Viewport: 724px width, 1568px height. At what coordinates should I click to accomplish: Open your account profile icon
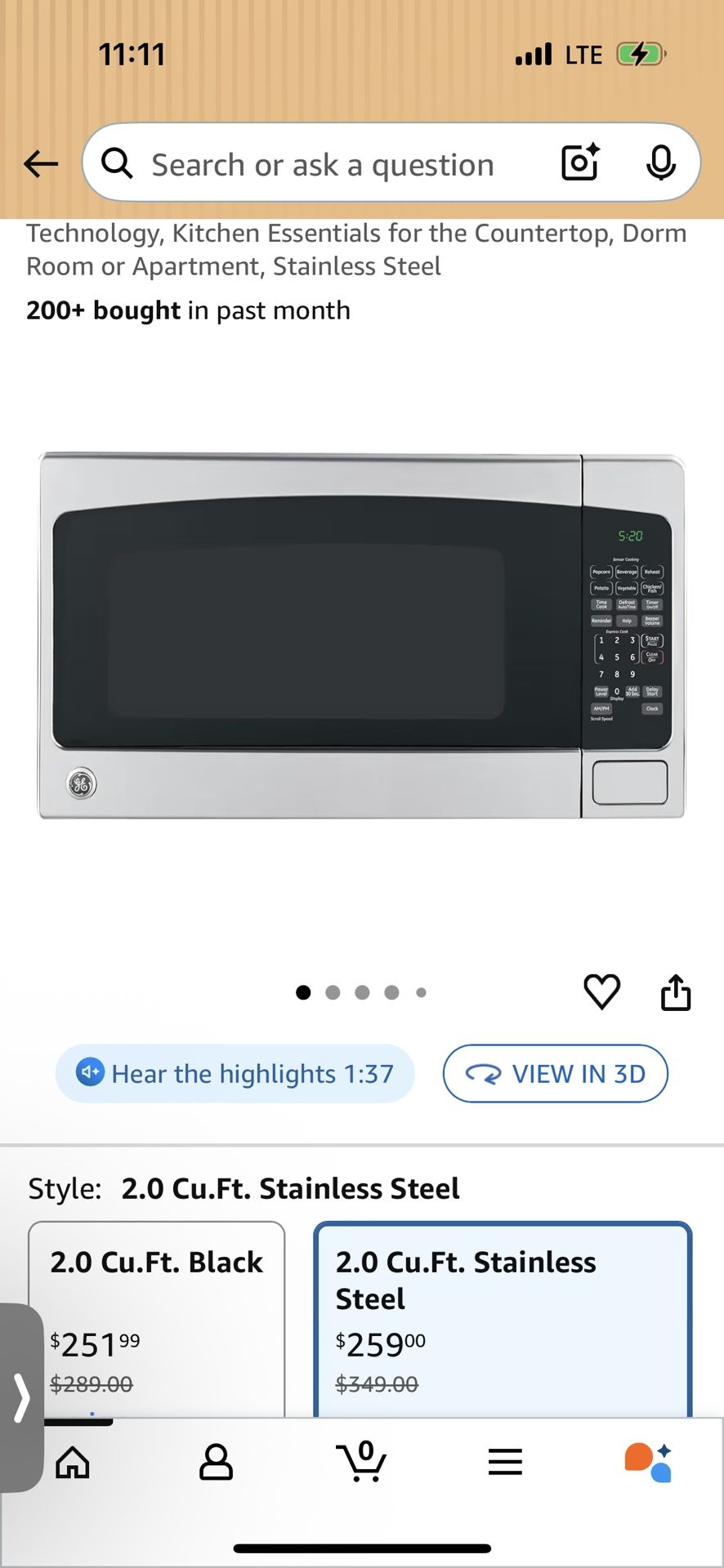tap(217, 1462)
